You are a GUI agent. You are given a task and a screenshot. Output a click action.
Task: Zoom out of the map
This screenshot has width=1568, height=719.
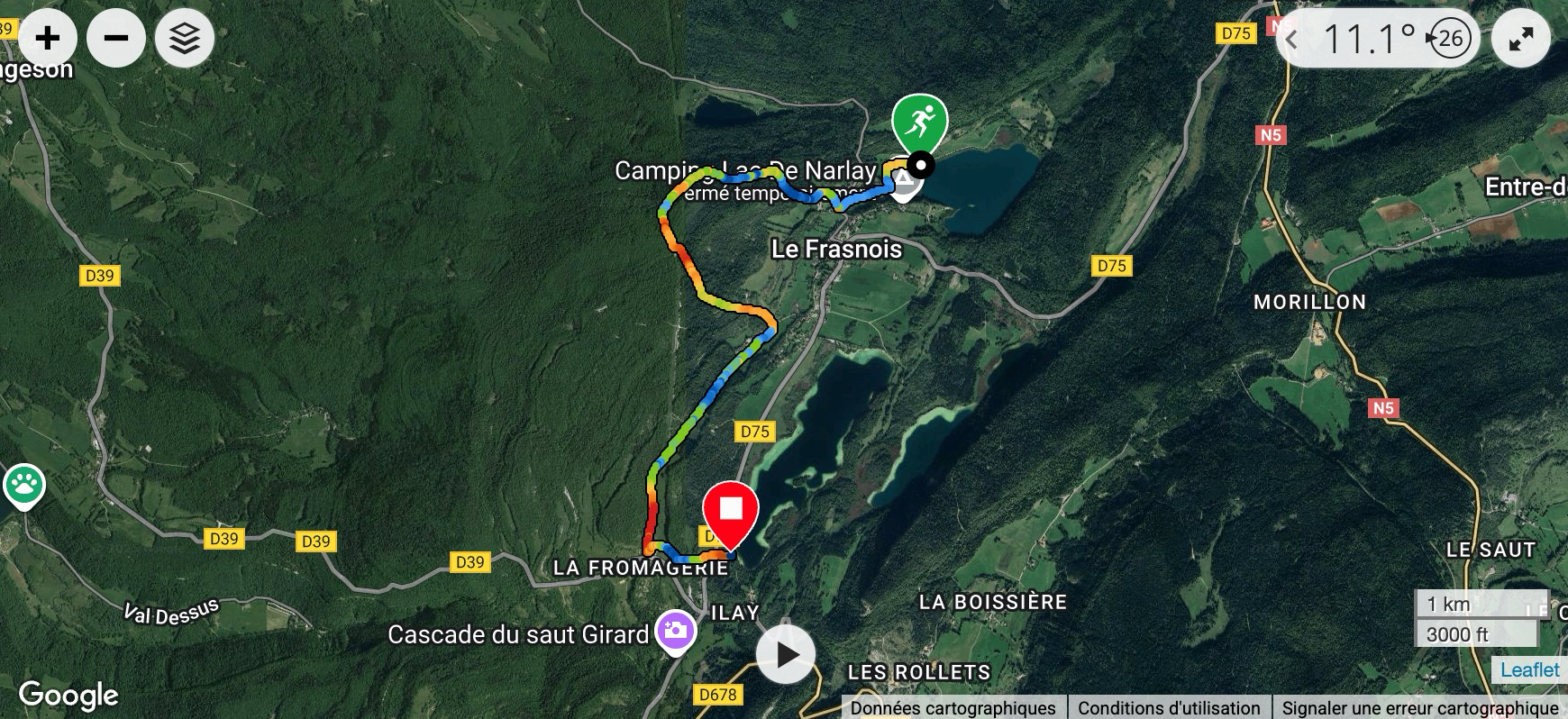click(x=116, y=38)
